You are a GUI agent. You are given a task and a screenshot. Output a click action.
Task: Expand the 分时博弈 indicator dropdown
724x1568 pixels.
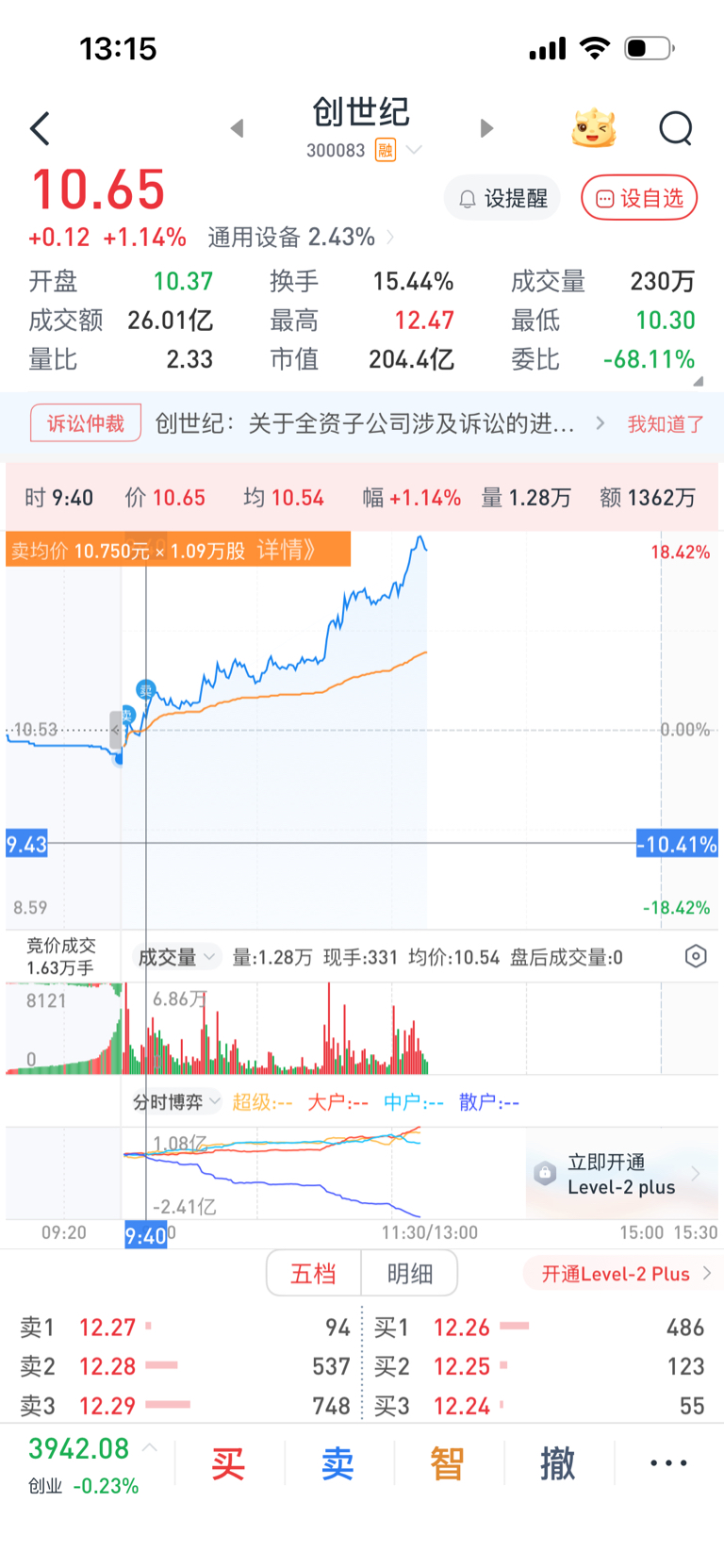pos(176,1101)
